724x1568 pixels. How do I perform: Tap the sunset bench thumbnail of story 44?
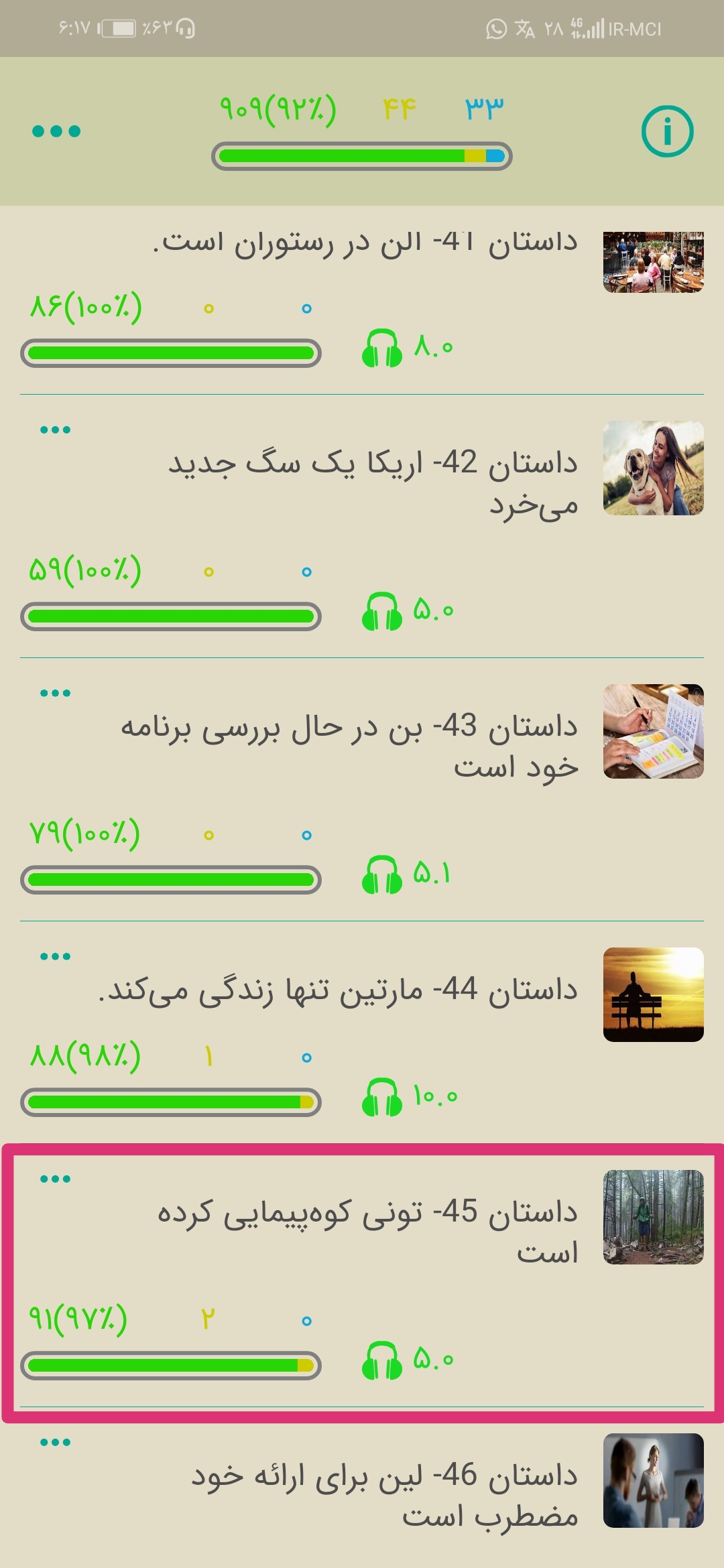point(653,994)
